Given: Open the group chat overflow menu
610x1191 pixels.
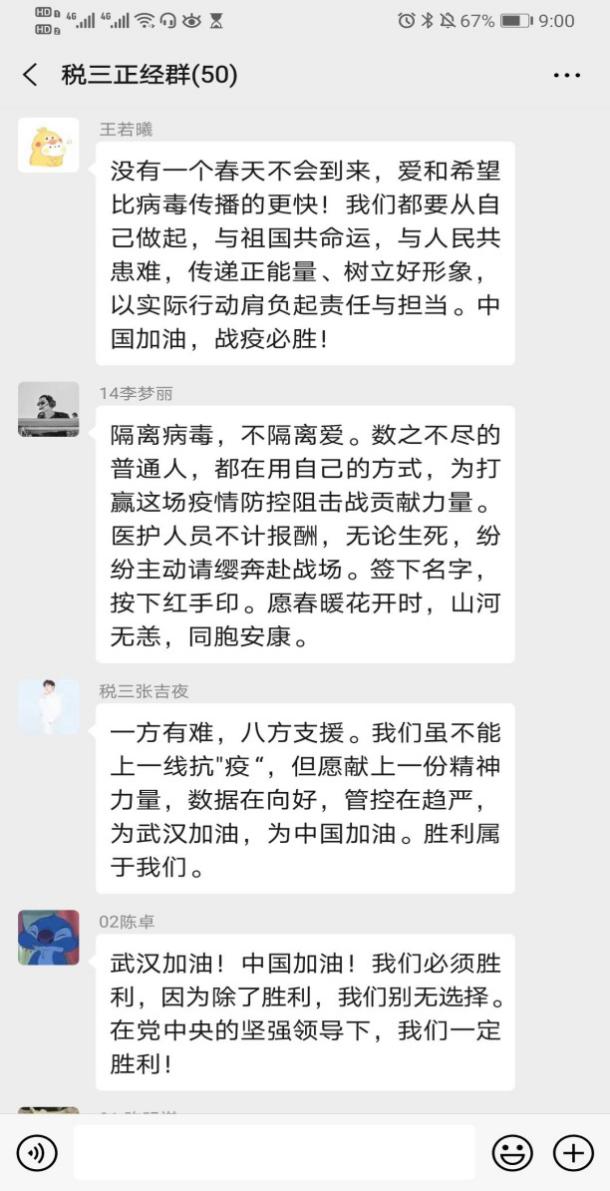Looking at the screenshot, I should coord(566,75).
